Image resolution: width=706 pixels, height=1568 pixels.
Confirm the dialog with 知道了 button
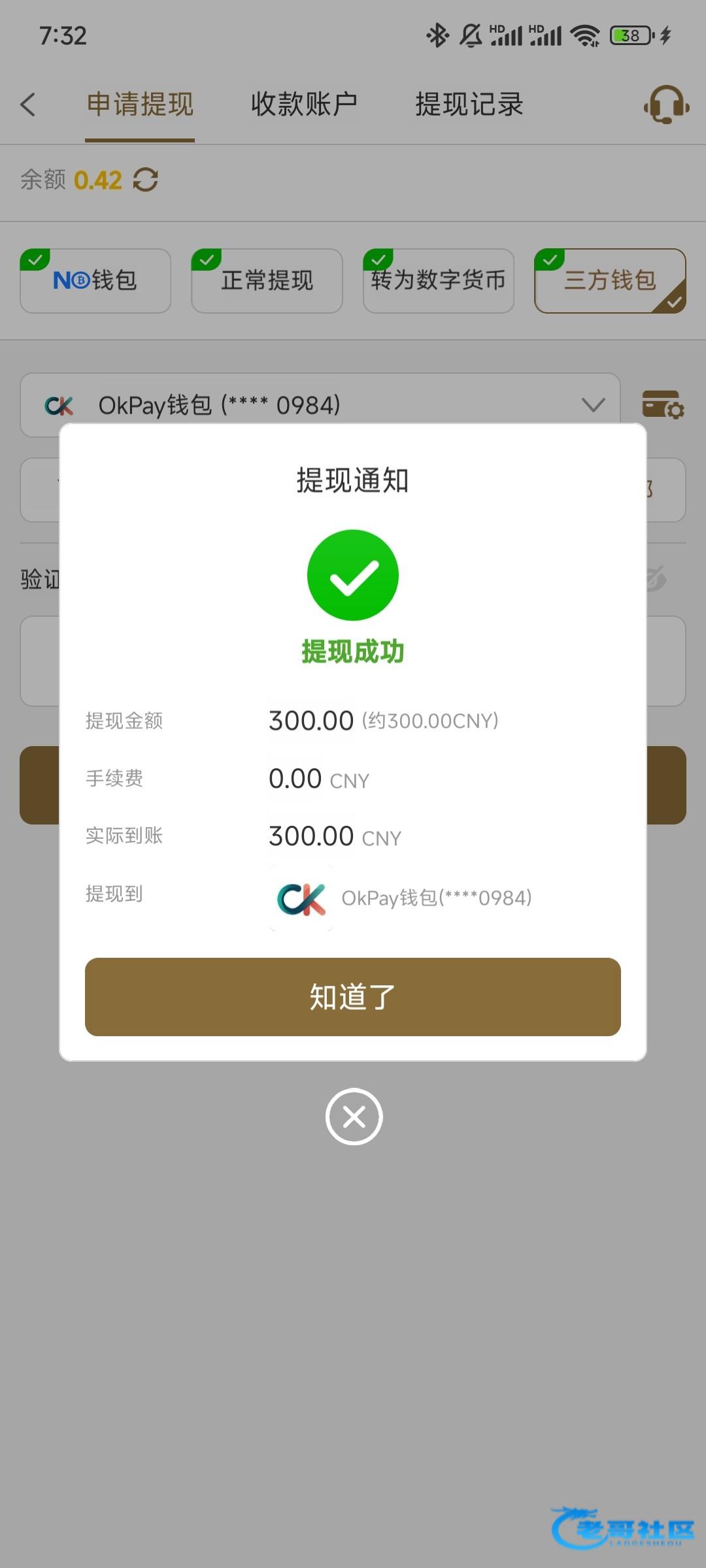tap(353, 997)
